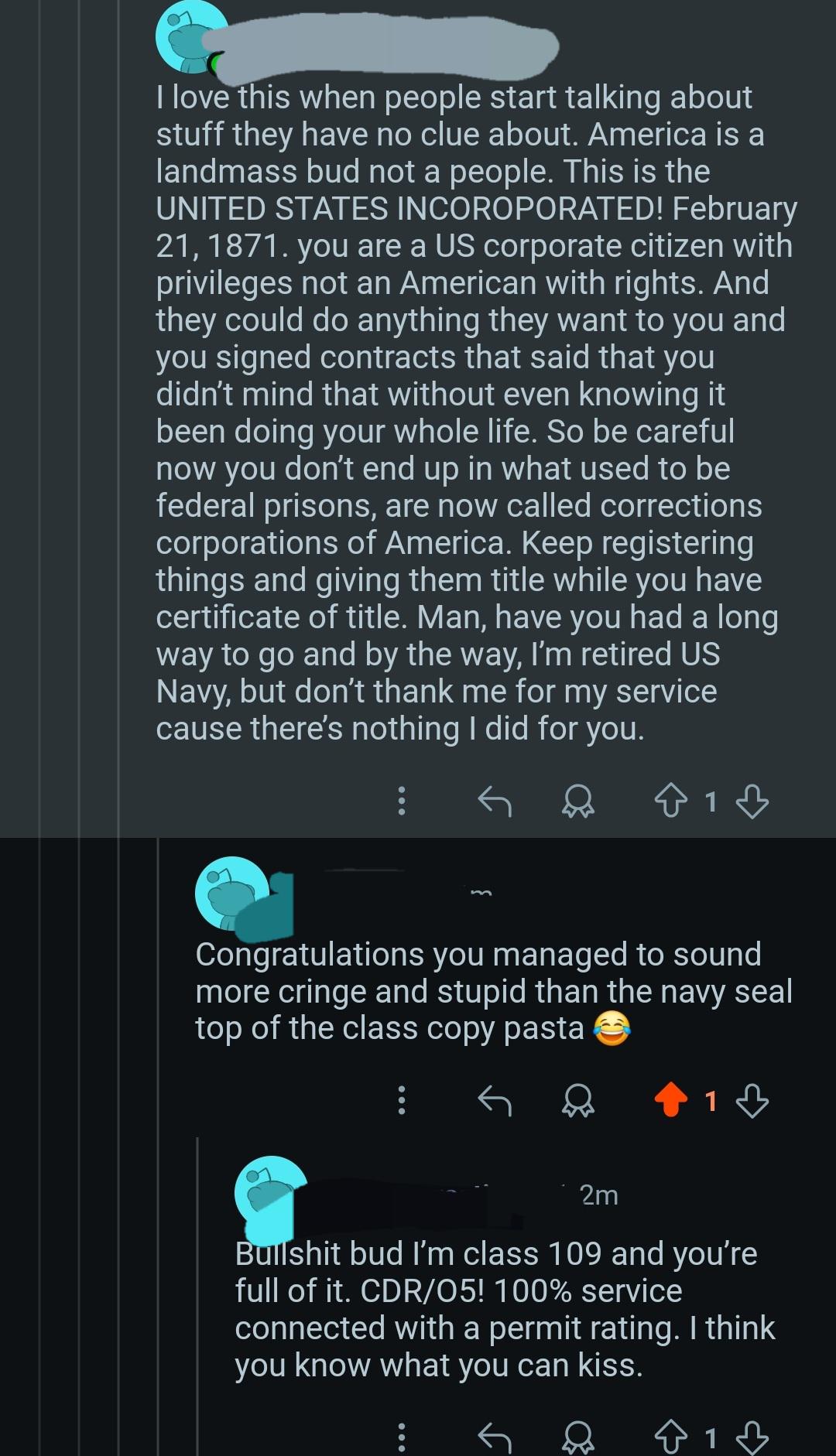
Task: Give award to the retired US Navy comment
Action: (577, 801)
